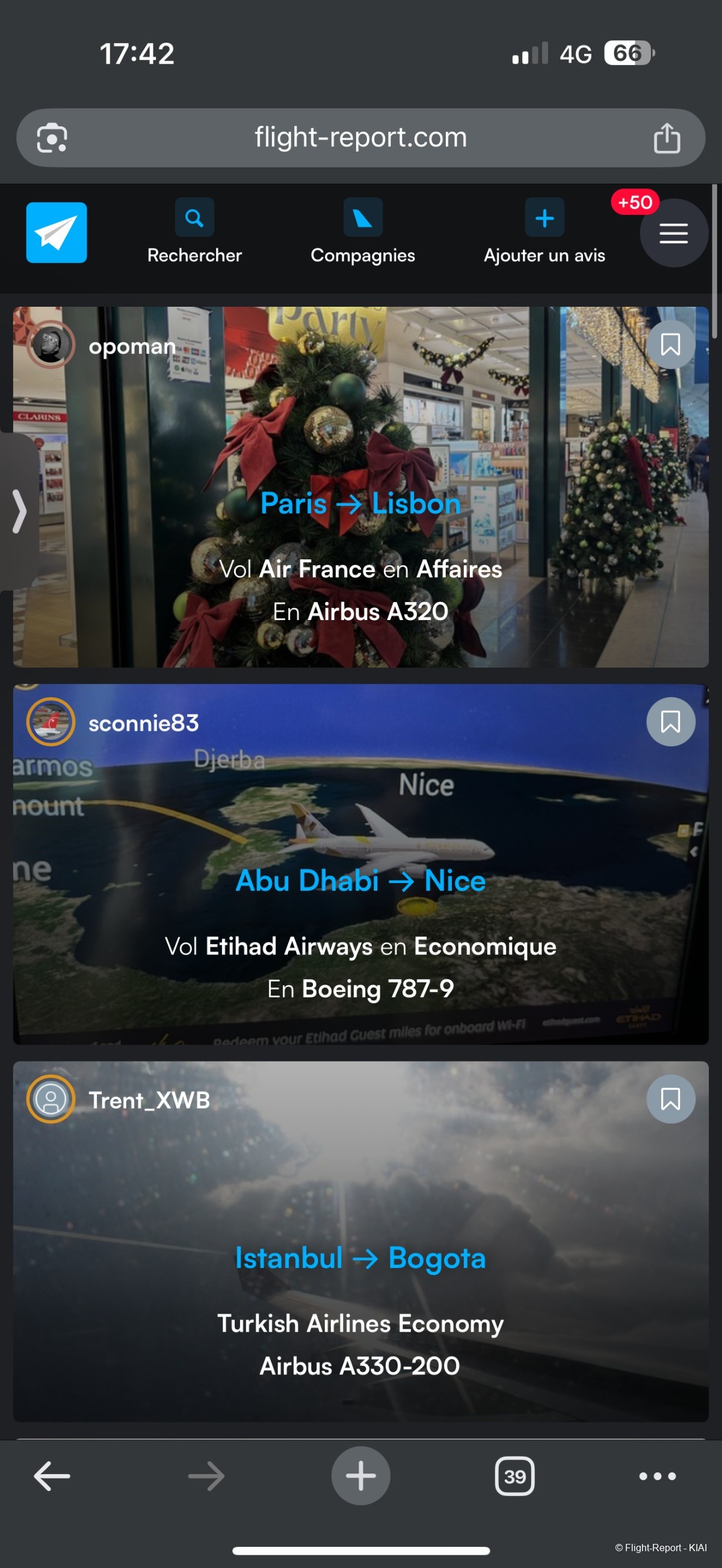Viewport: 722px width, 1568px height.
Task: Open the Abu Dhabi to Nice report
Action: [x=360, y=881]
